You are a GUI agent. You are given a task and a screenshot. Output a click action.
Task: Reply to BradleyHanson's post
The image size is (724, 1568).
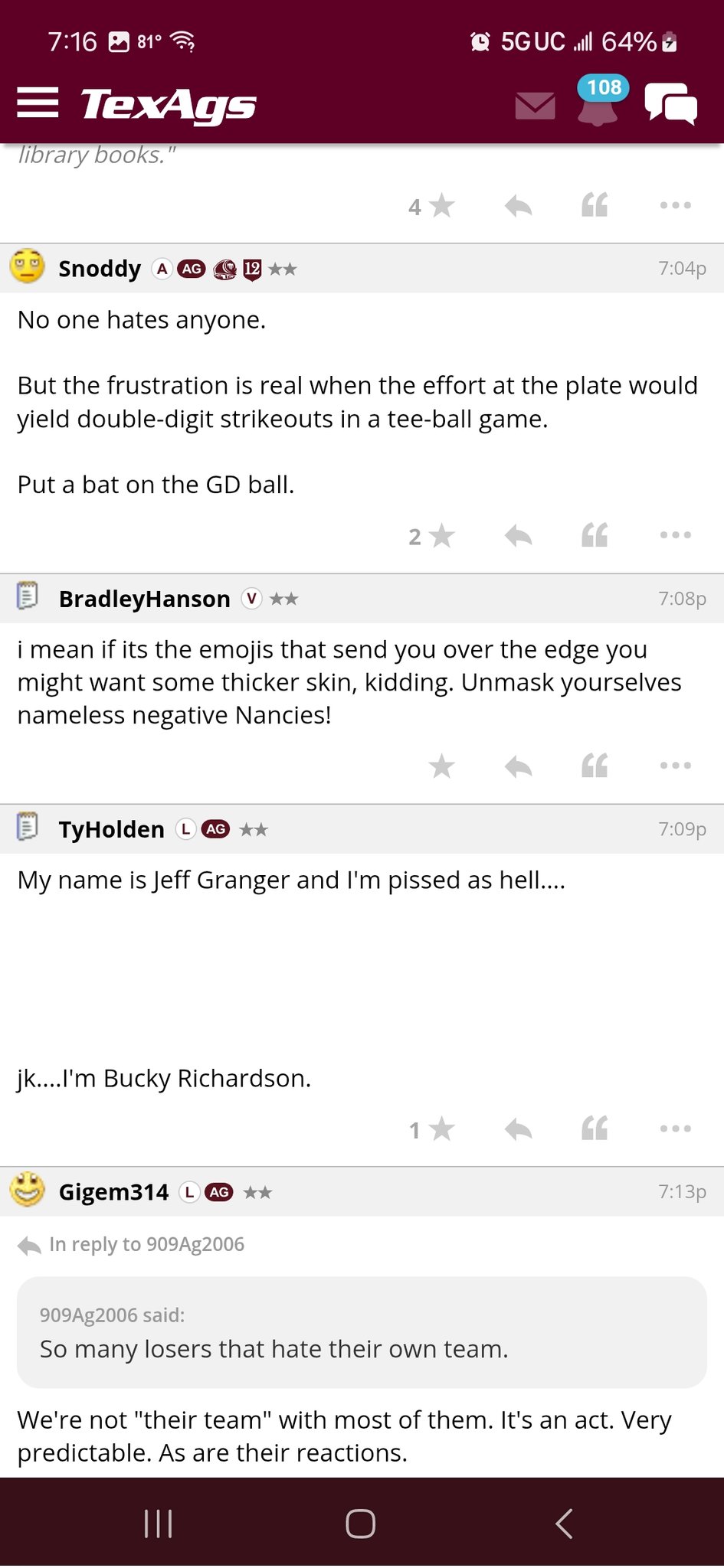(519, 766)
